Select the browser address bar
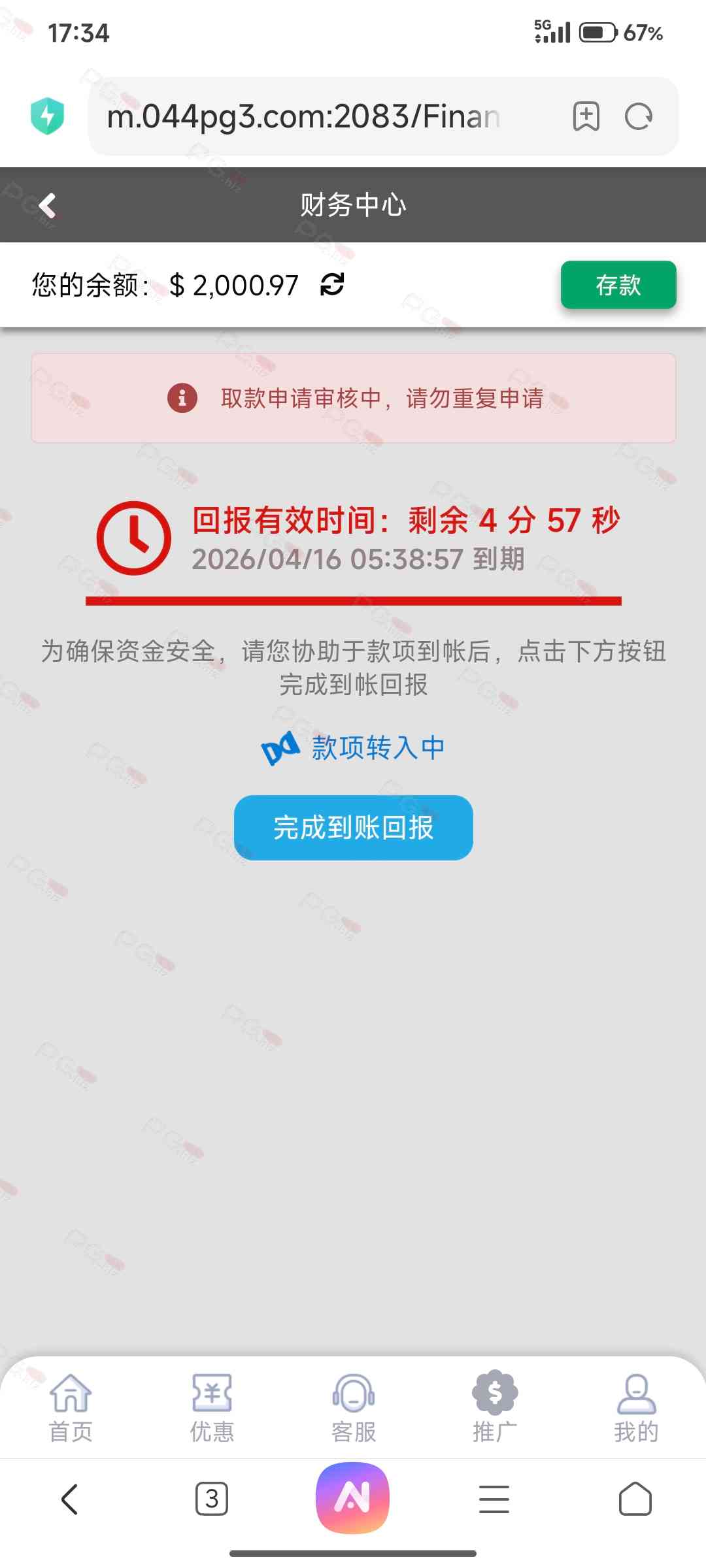Screen dimensions: 706x1568 (314, 117)
